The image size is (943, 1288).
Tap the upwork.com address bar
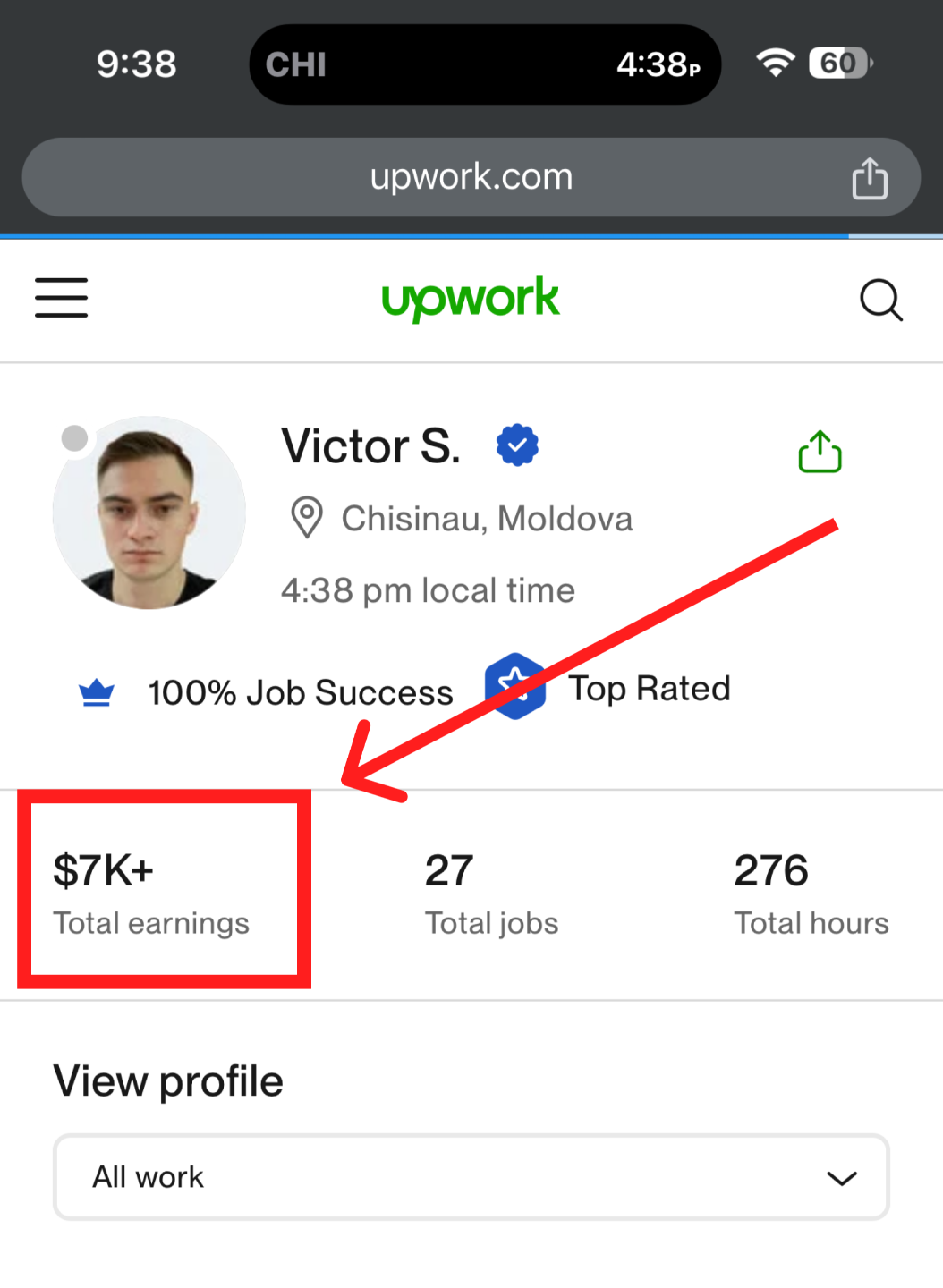pyautogui.click(x=471, y=177)
